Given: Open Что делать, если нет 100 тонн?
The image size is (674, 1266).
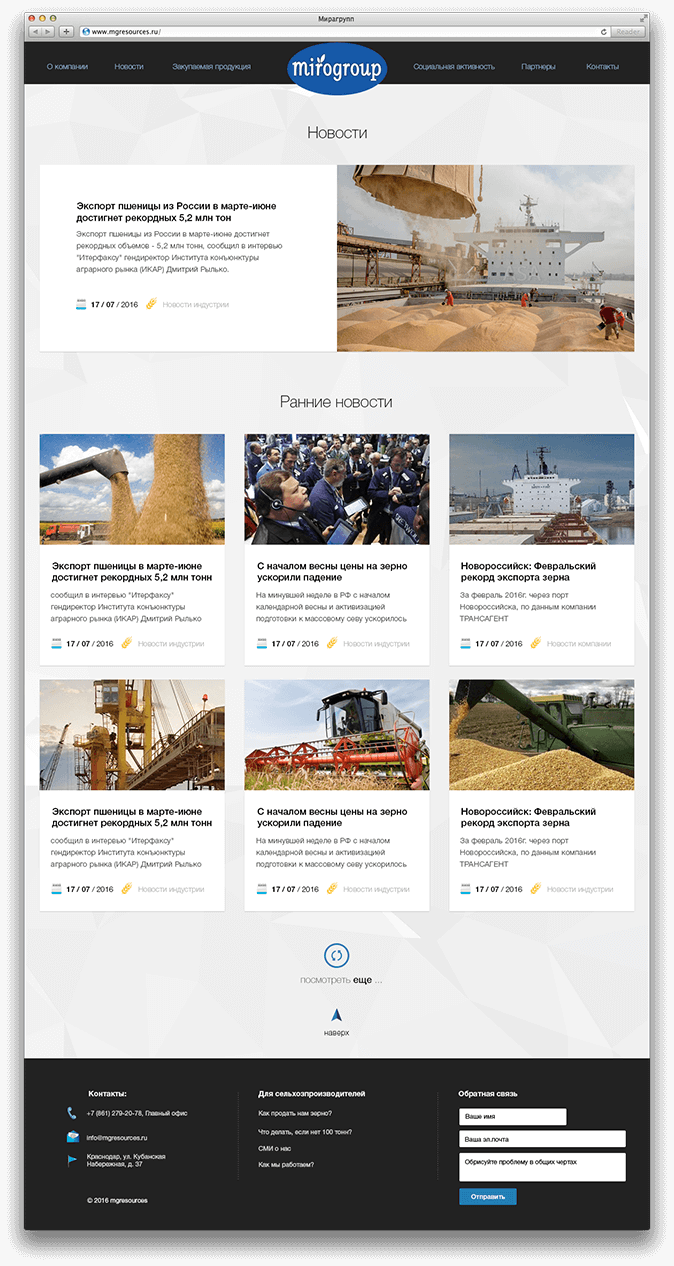Looking at the screenshot, I should pyautogui.click(x=304, y=1132).
